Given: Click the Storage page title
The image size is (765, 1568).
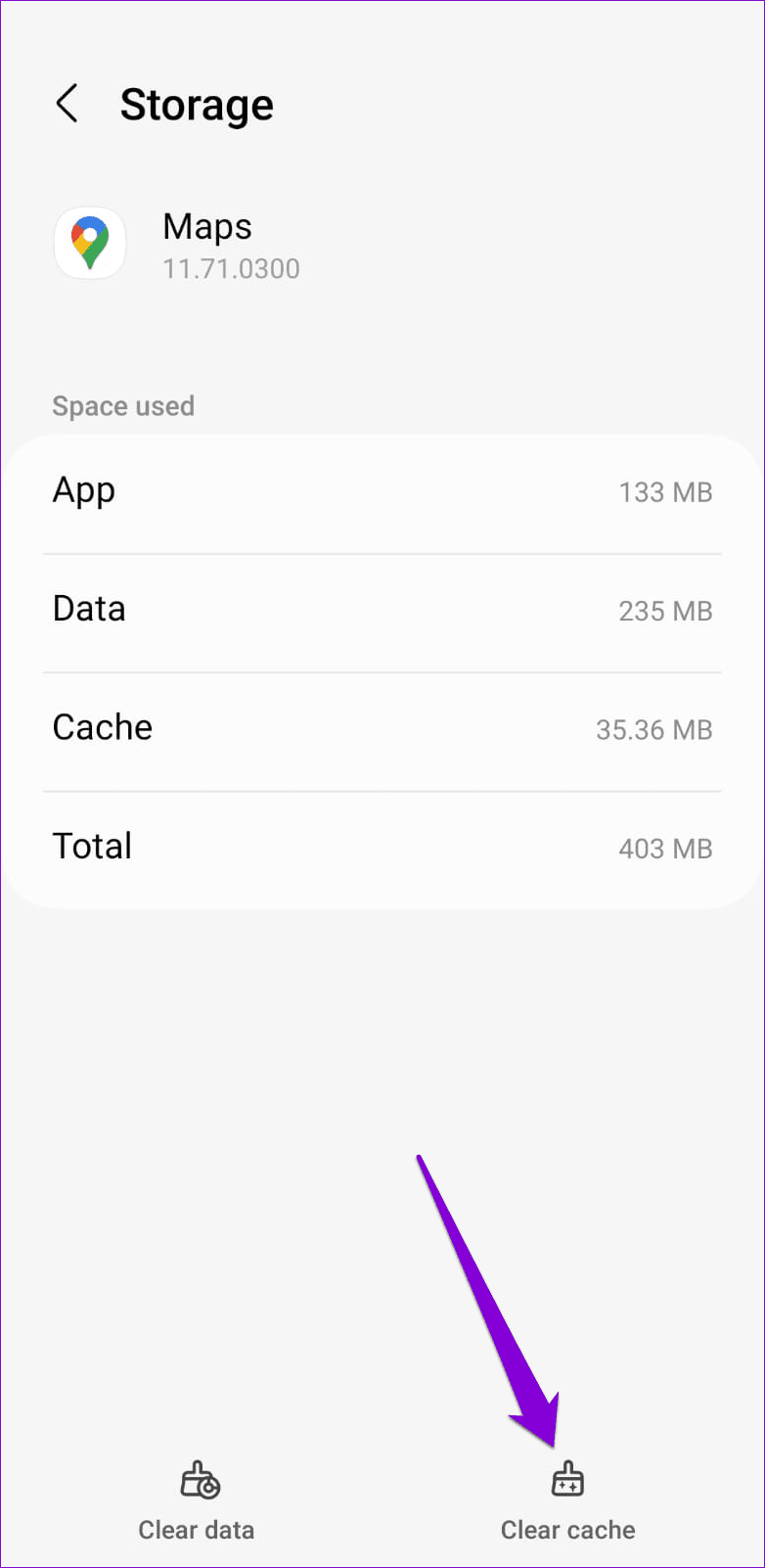Looking at the screenshot, I should click(x=197, y=105).
